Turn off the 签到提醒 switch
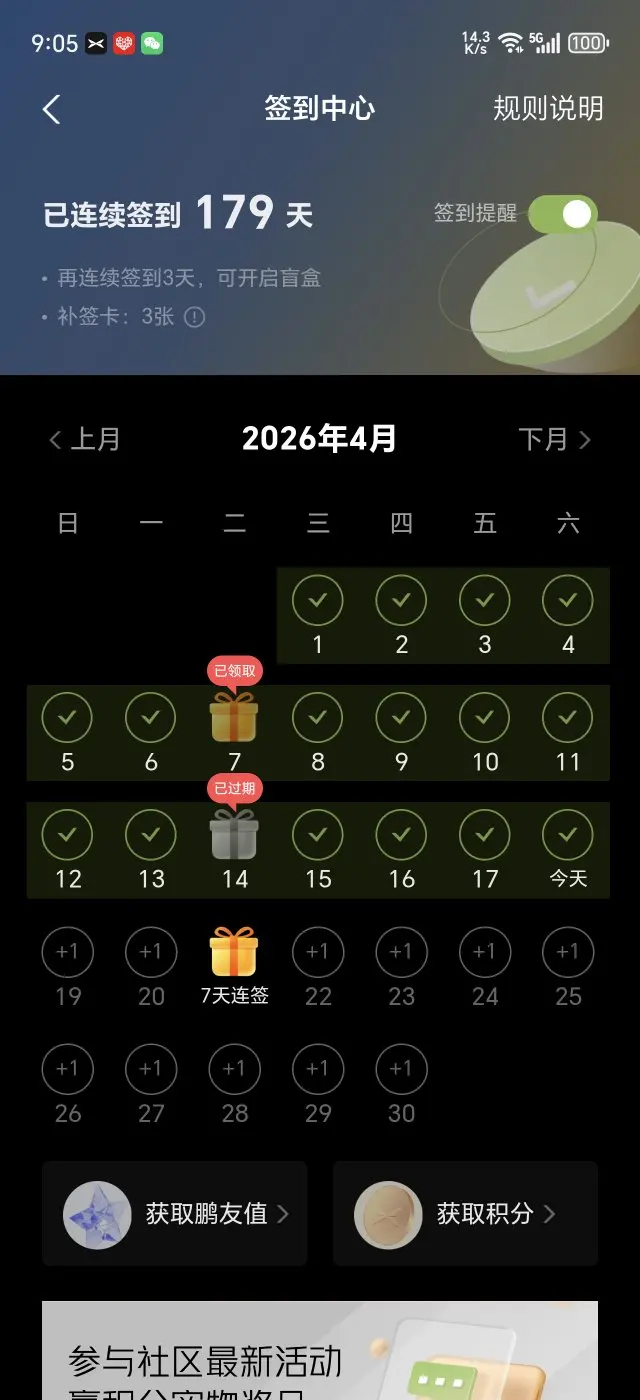Screen dimensions: 640x1400 [x=563, y=214]
